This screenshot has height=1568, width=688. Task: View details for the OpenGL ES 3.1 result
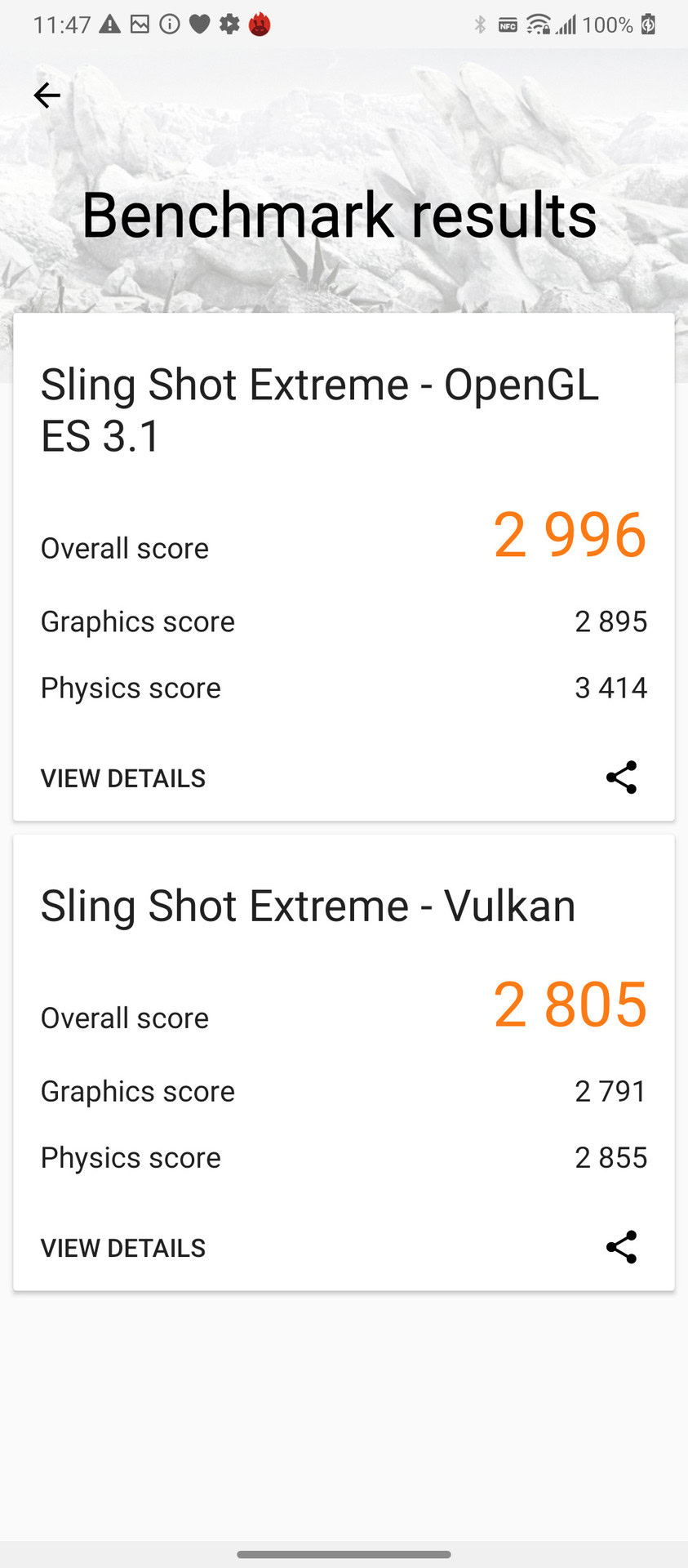pyautogui.click(x=123, y=778)
